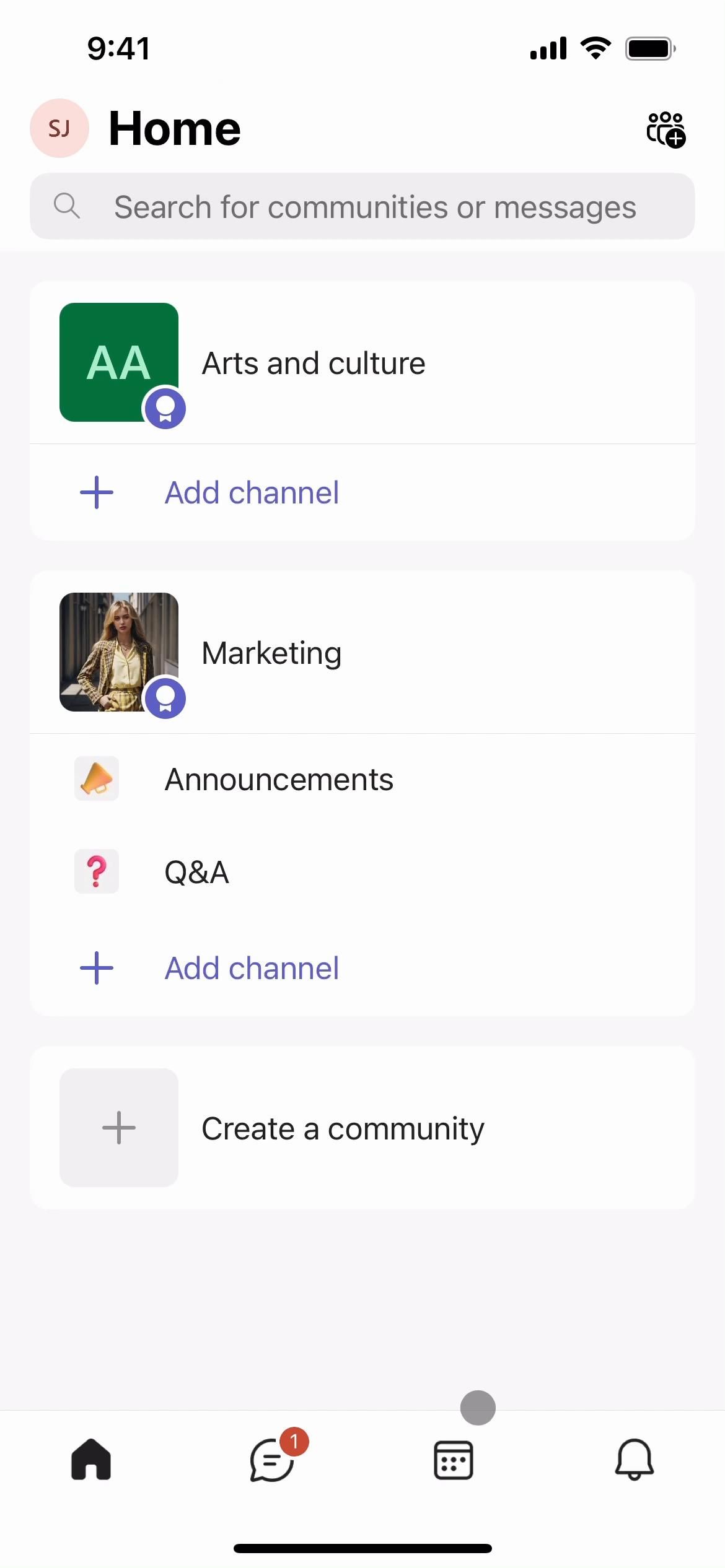Tap the join or create community icon
725x1568 pixels.
click(666, 129)
